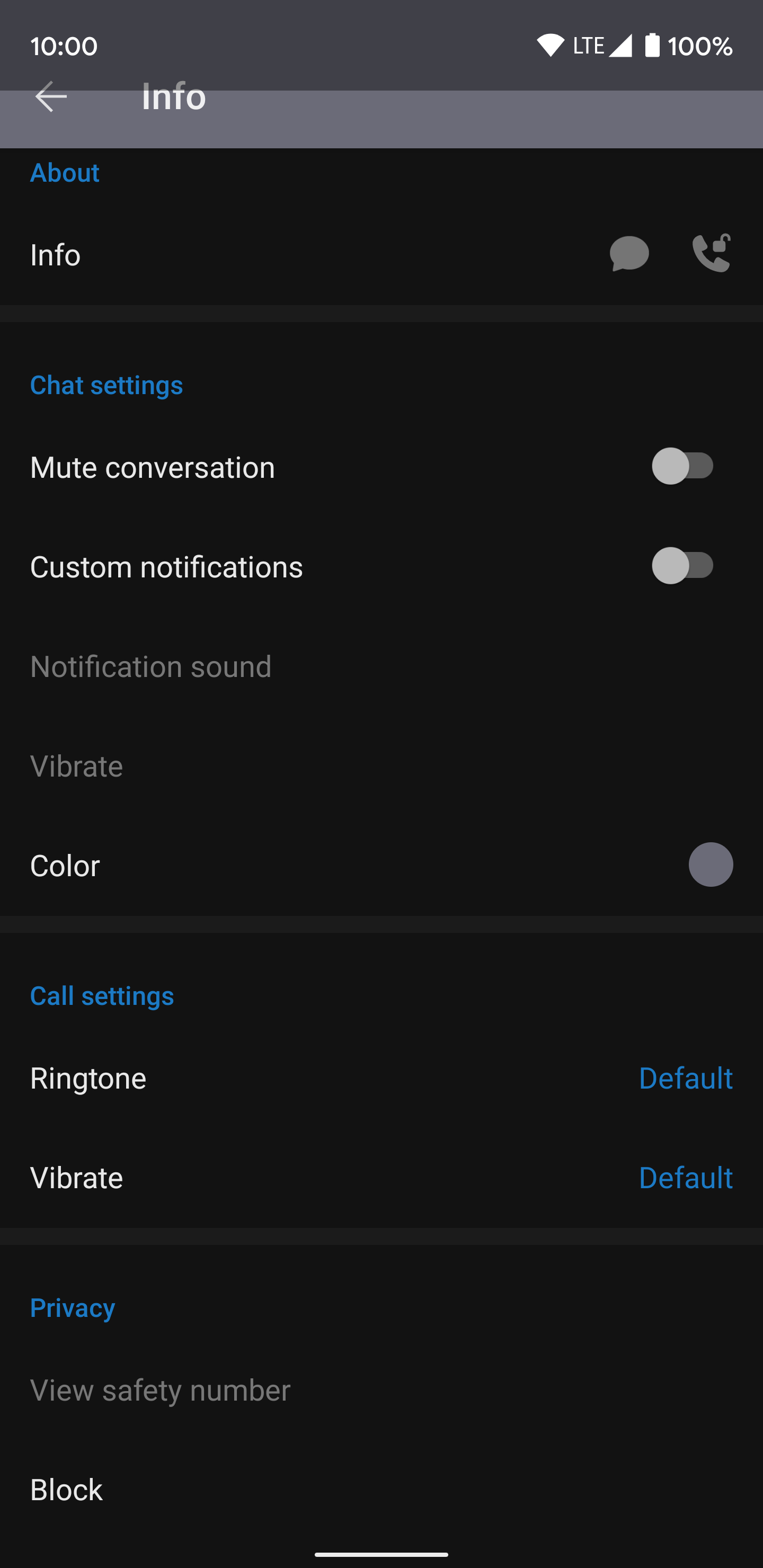Block this contact
The height and width of the screenshot is (1568, 763).
coord(66,1490)
